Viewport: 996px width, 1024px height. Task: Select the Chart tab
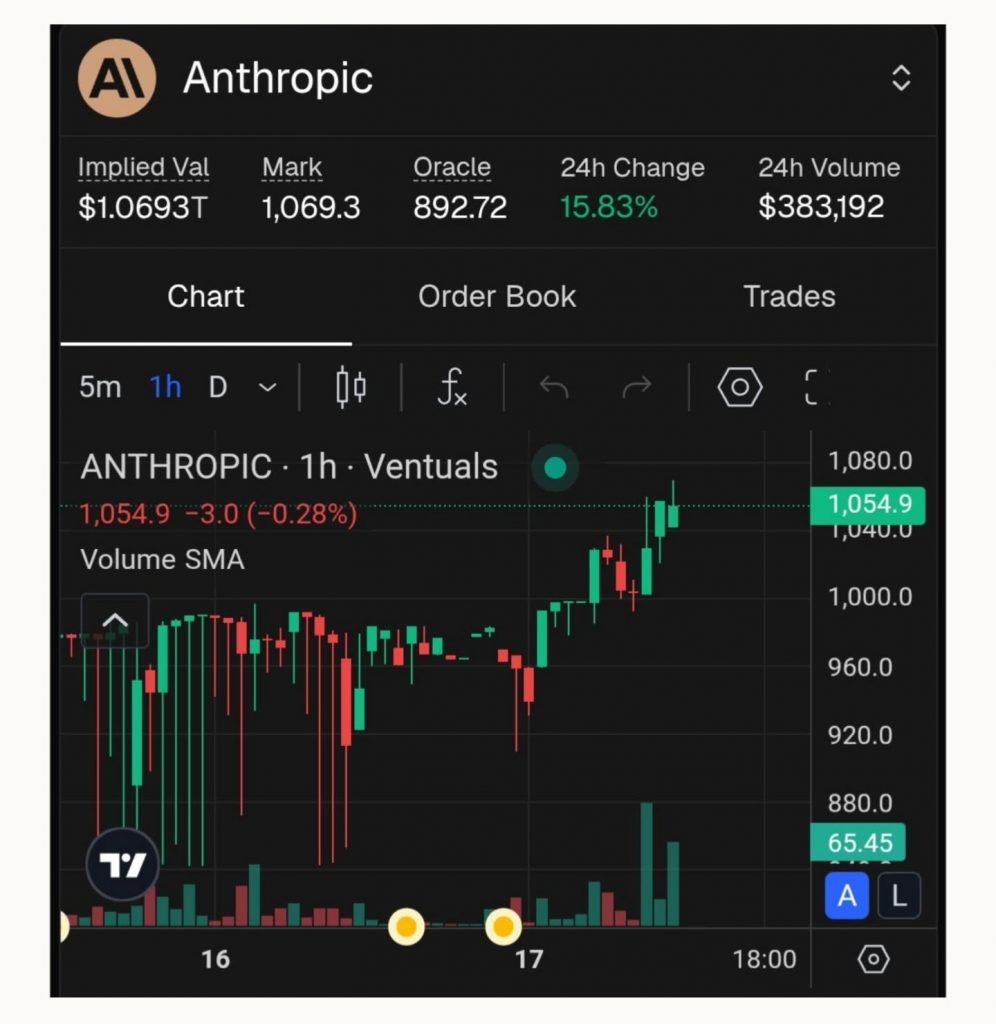pyautogui.click(x=206, y=297)
